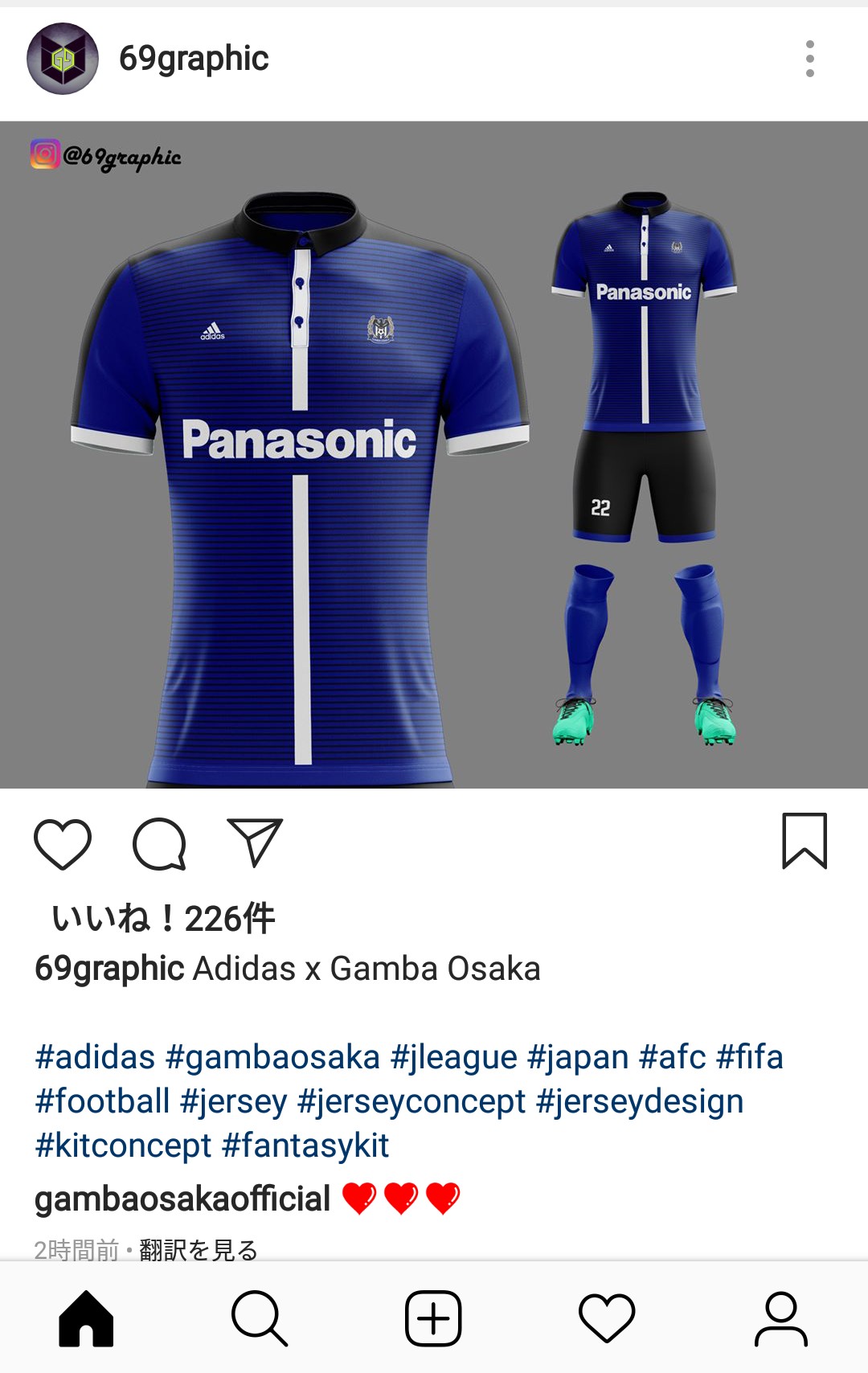Image resolution: width=868 pixels, height=1373 pixels.
Task: Open the #fantasykit hashtag
Action: [305, 1146]
